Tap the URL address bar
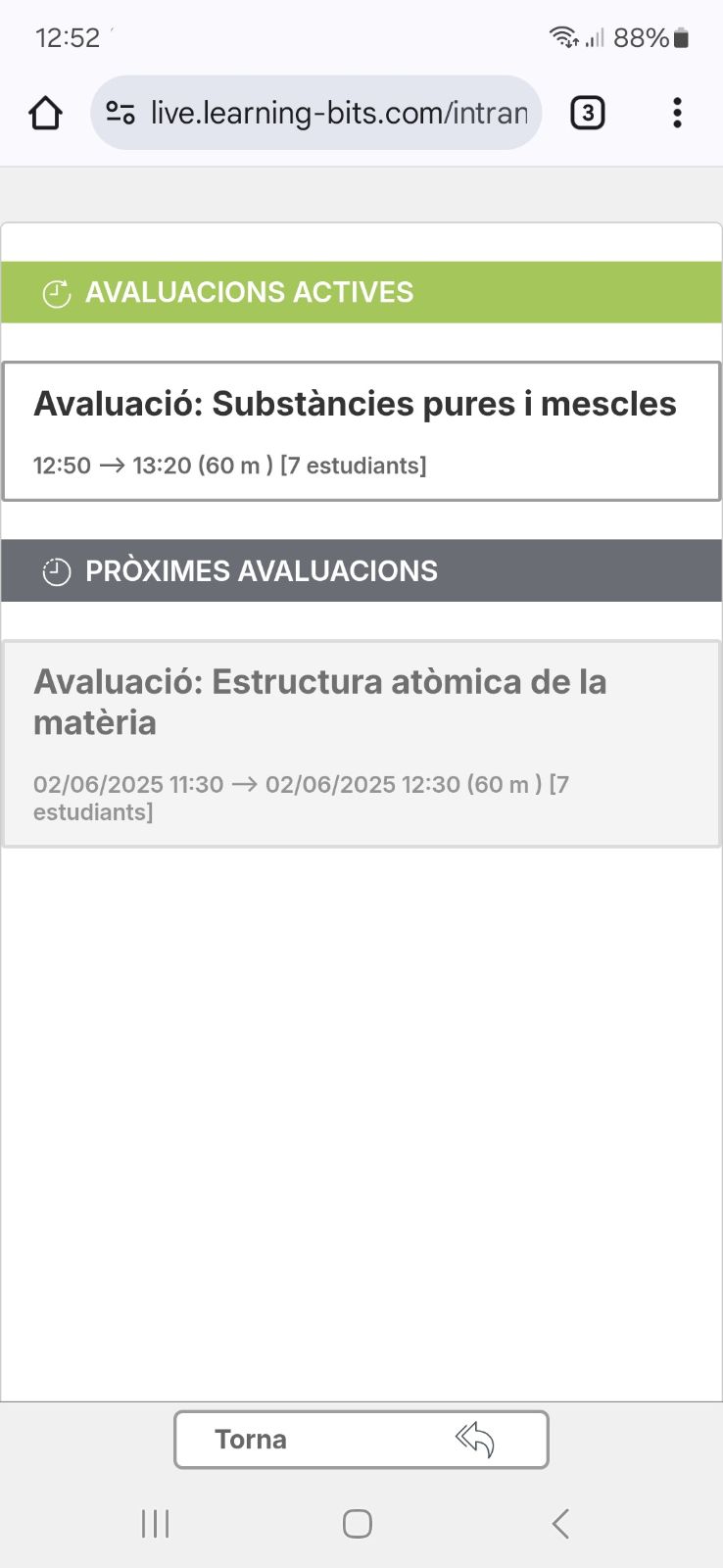Image resolution: width=723 pixels, height=1568 pixels. (338, 114)
